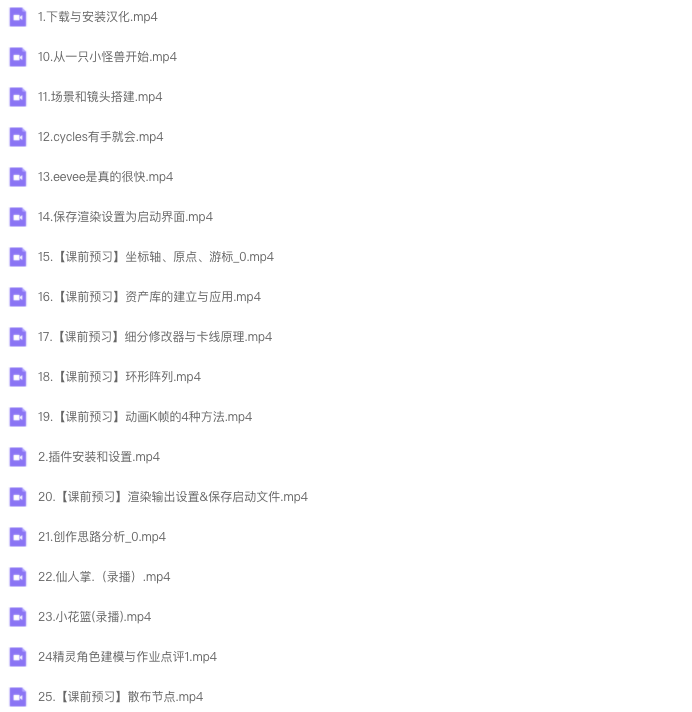Open 12.cycles有手就会.mp4 file

[100, 137]
